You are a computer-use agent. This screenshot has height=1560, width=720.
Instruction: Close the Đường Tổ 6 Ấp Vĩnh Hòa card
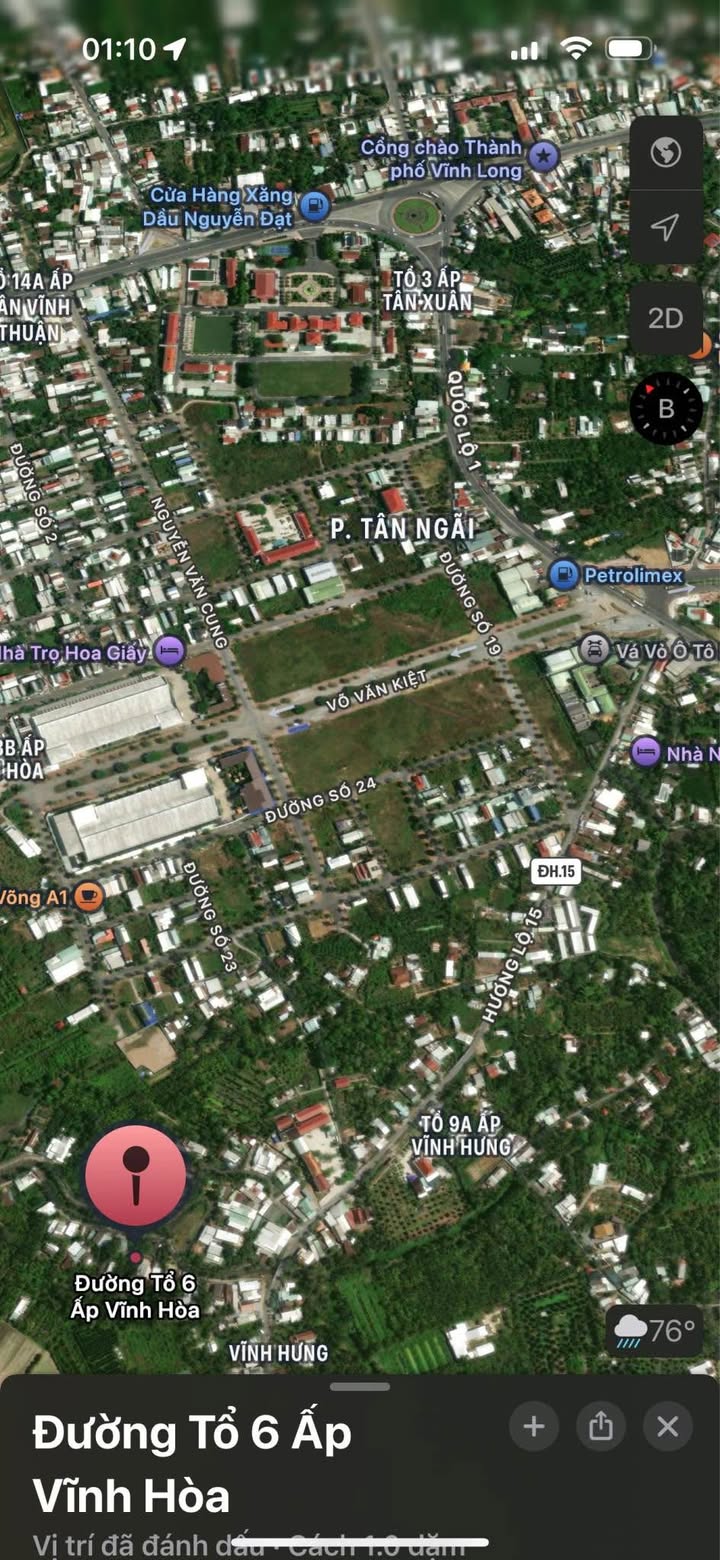tap(668, 1426)
